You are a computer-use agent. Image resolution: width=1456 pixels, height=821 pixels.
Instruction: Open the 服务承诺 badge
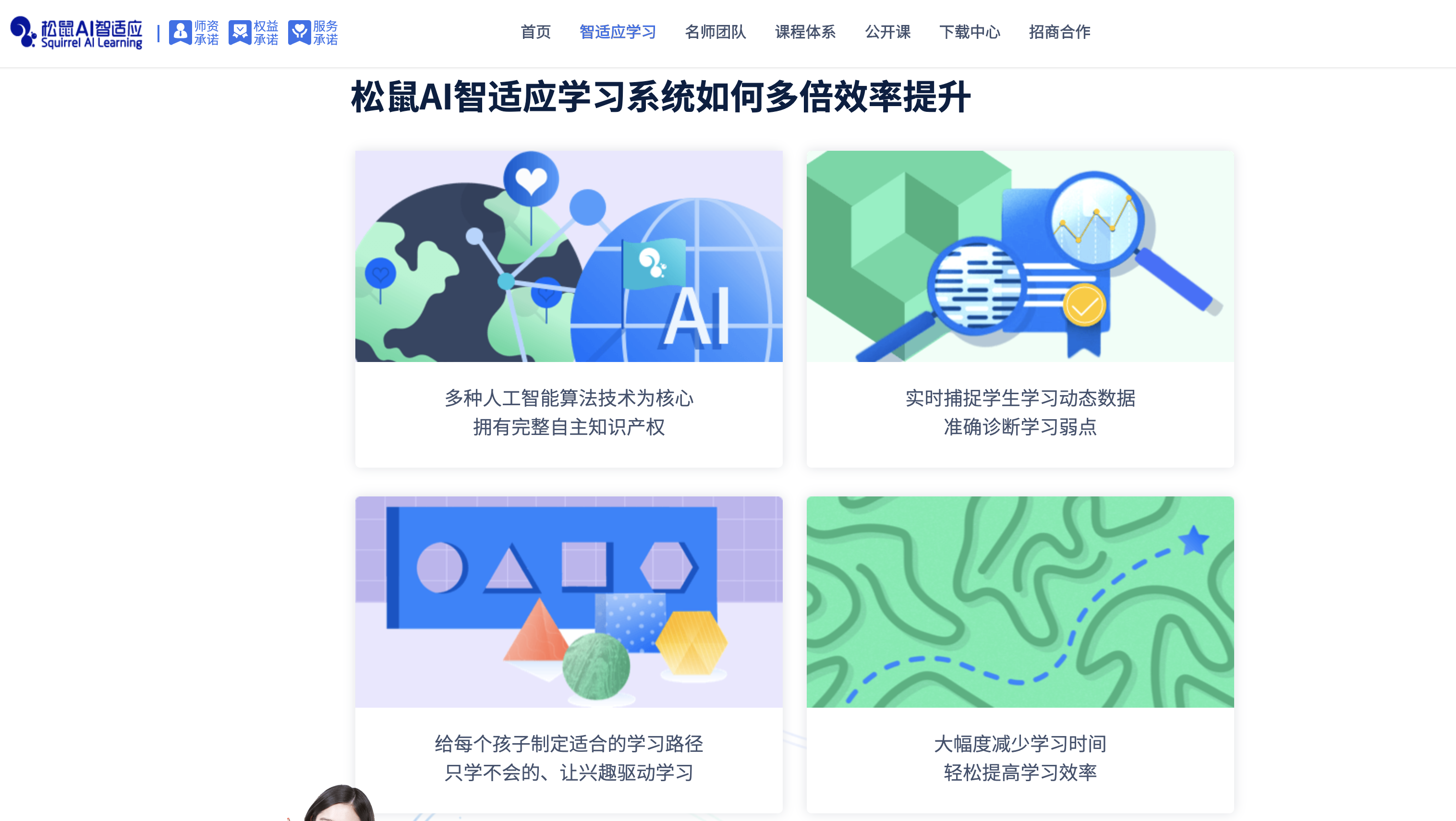tap(313, 33)
